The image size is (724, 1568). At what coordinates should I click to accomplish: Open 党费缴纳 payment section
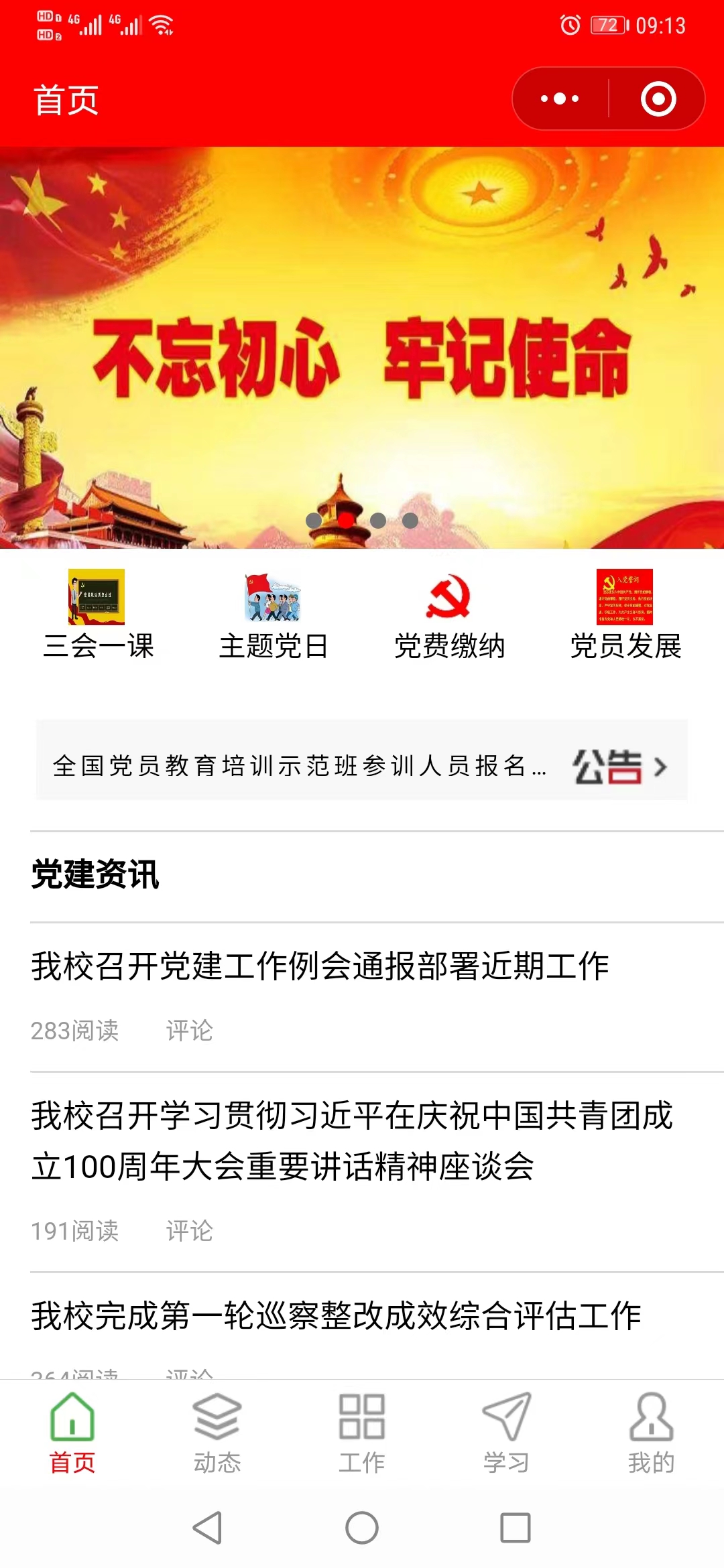tap(448, 615)
